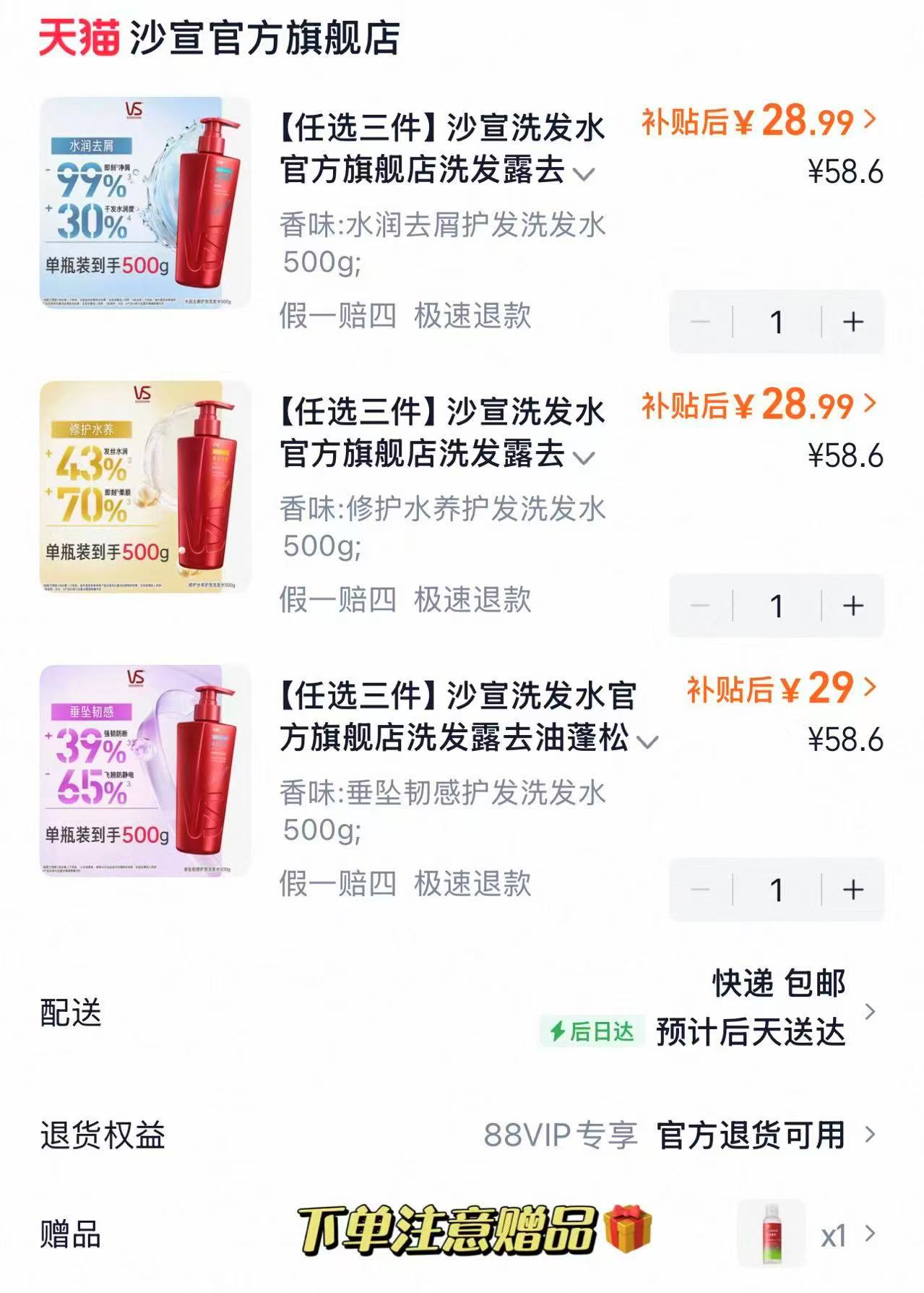Screen dimensions: 924x1293
Task: Increase quantity of 修护水养 shampoo
Action: (x=853, y=606)
